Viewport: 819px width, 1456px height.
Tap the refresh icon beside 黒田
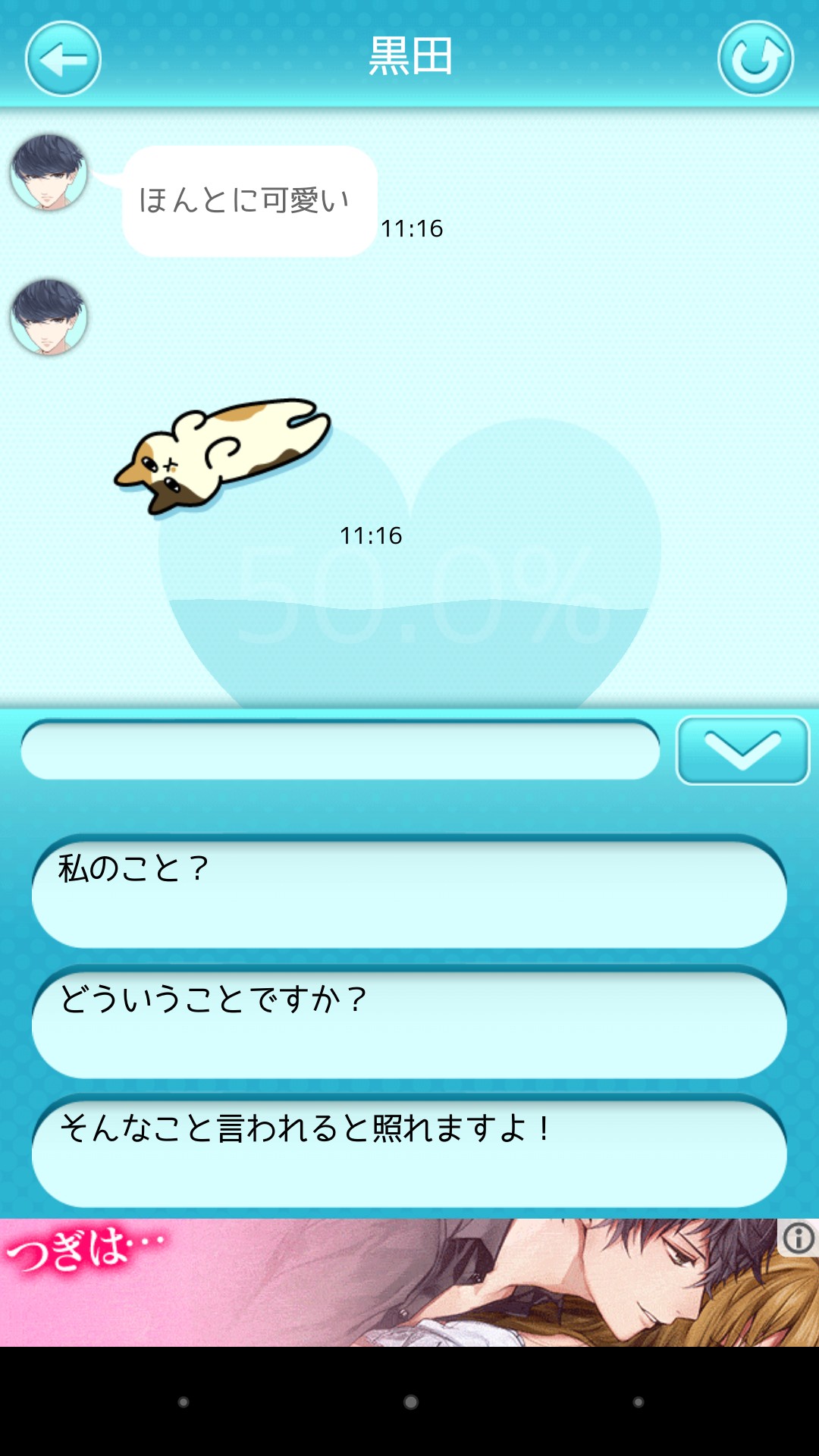[x=755, y=58]
